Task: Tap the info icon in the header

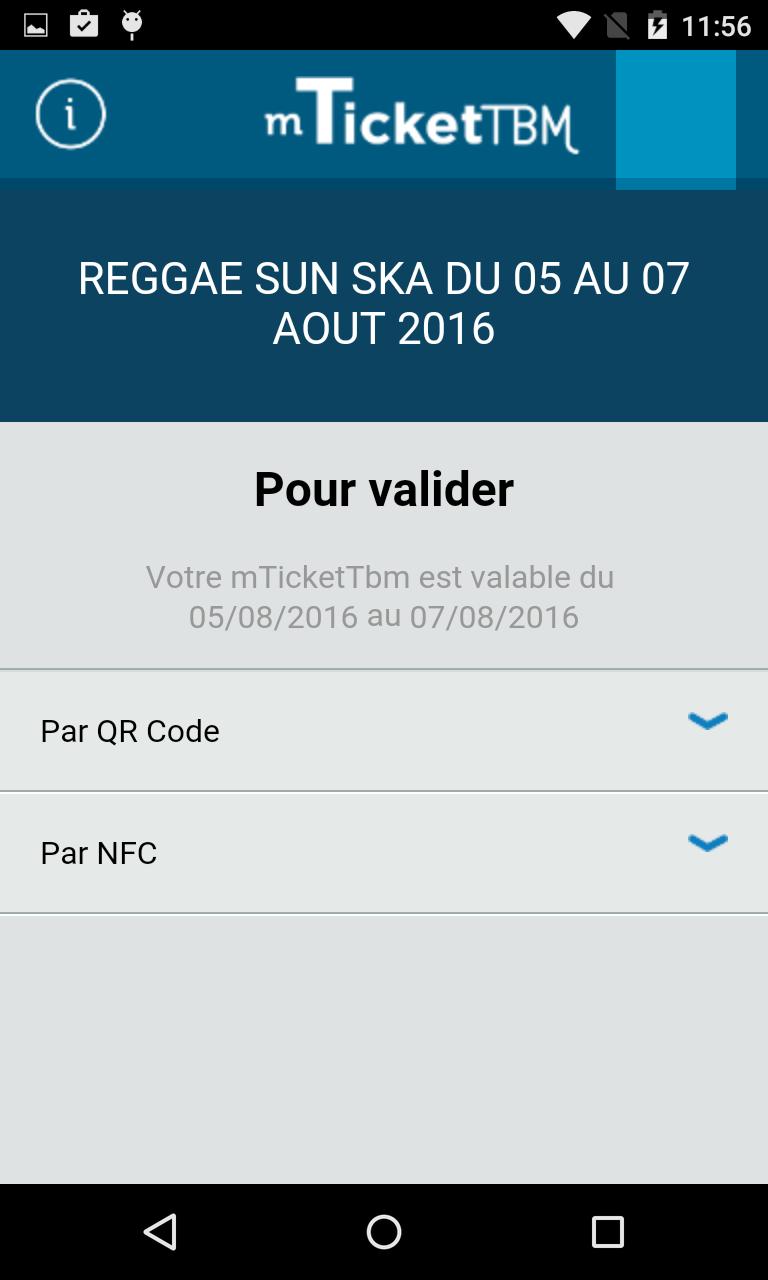Action: click(x=70, y=113)
